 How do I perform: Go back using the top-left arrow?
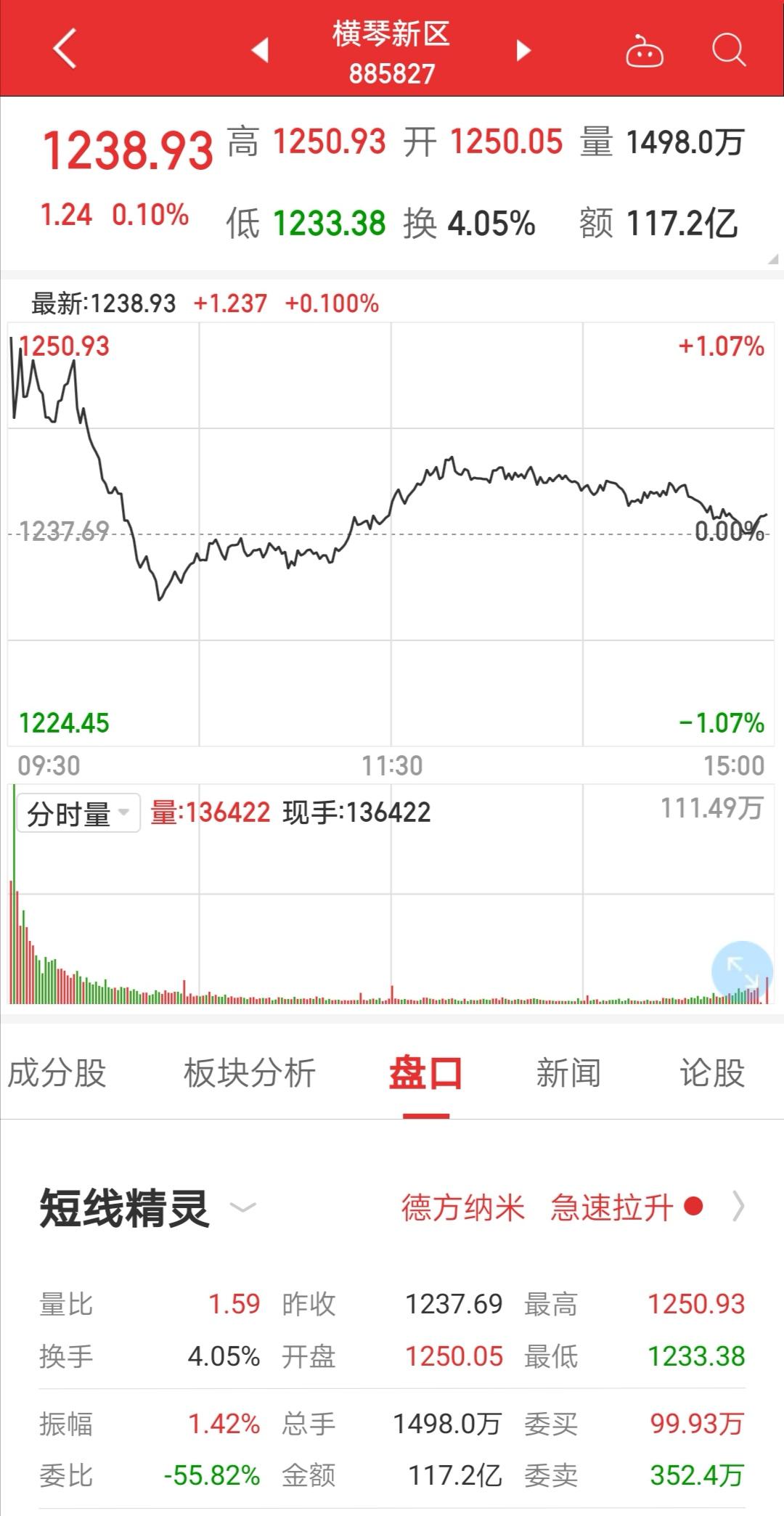click(65, 49)
